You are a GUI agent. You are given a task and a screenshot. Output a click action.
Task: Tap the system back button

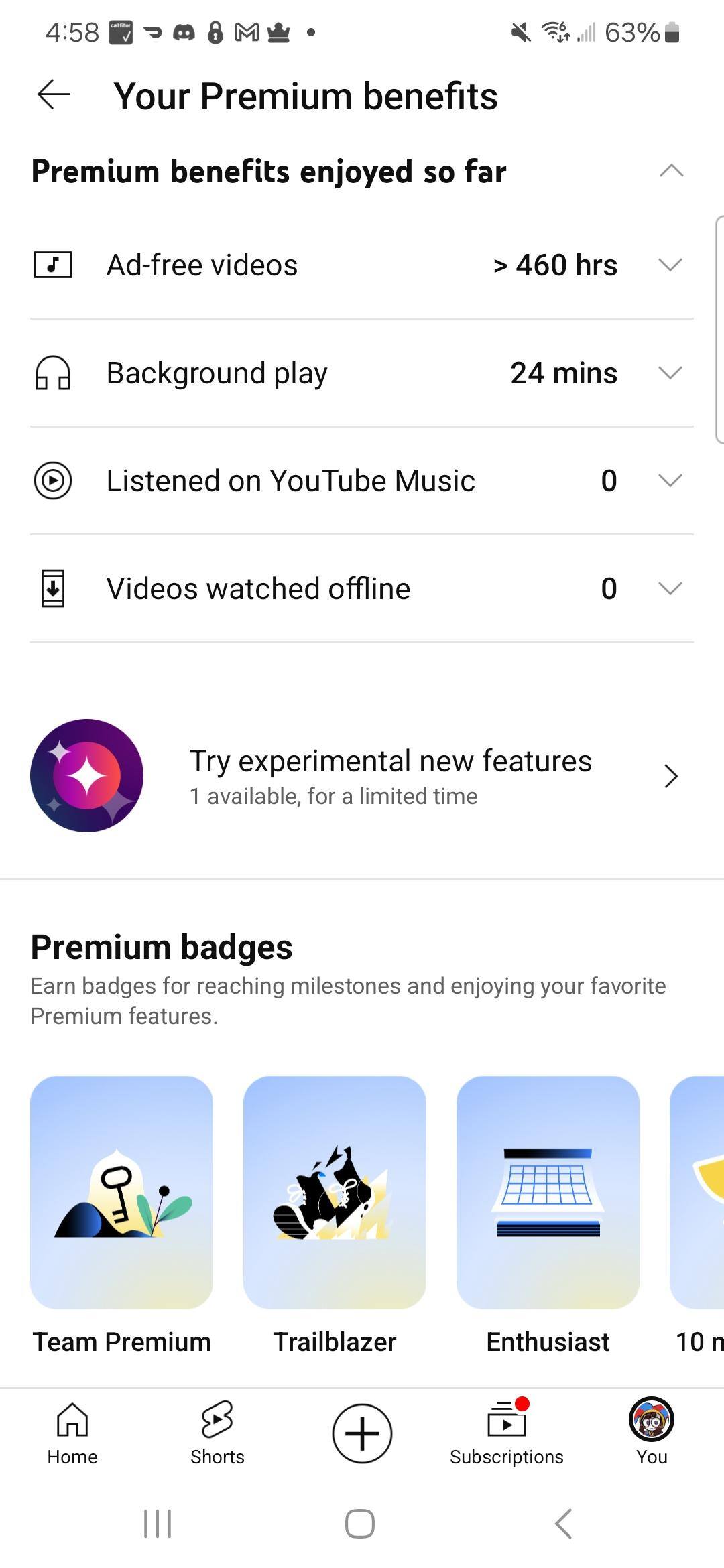pos(564,1524)
